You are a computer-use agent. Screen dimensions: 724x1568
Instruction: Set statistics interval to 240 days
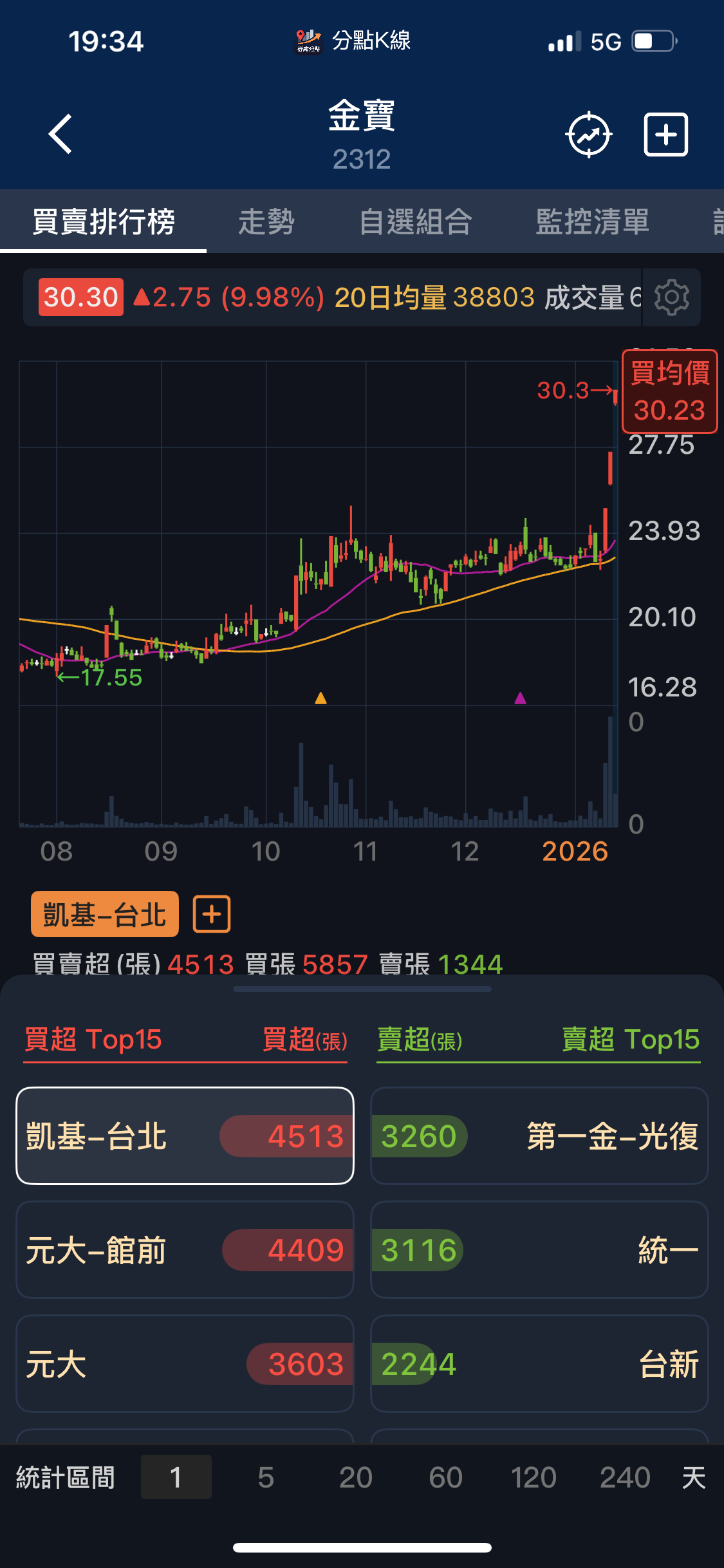pyautogui.click(x=625, y=1477)
